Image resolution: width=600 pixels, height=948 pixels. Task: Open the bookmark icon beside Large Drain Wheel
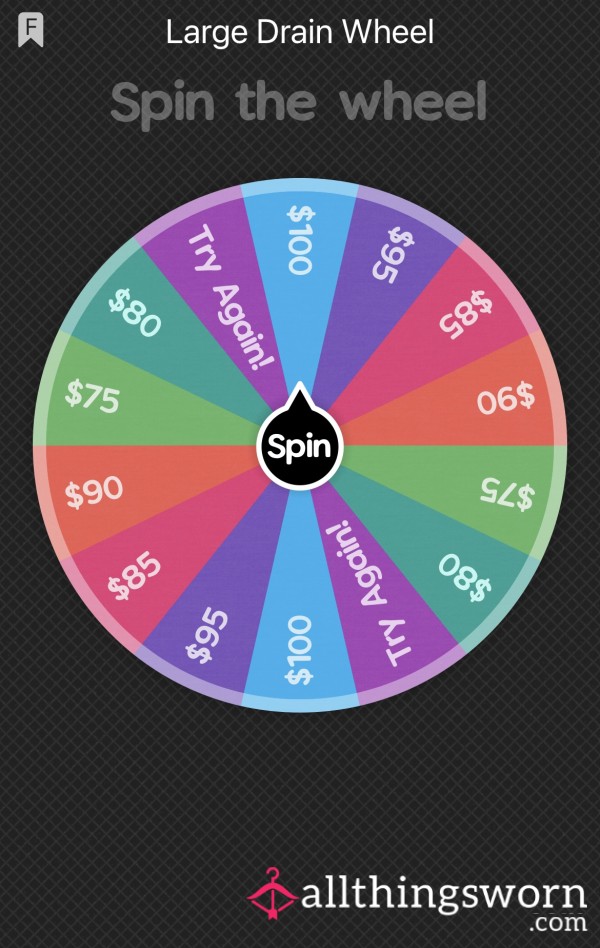coord(30,31)
